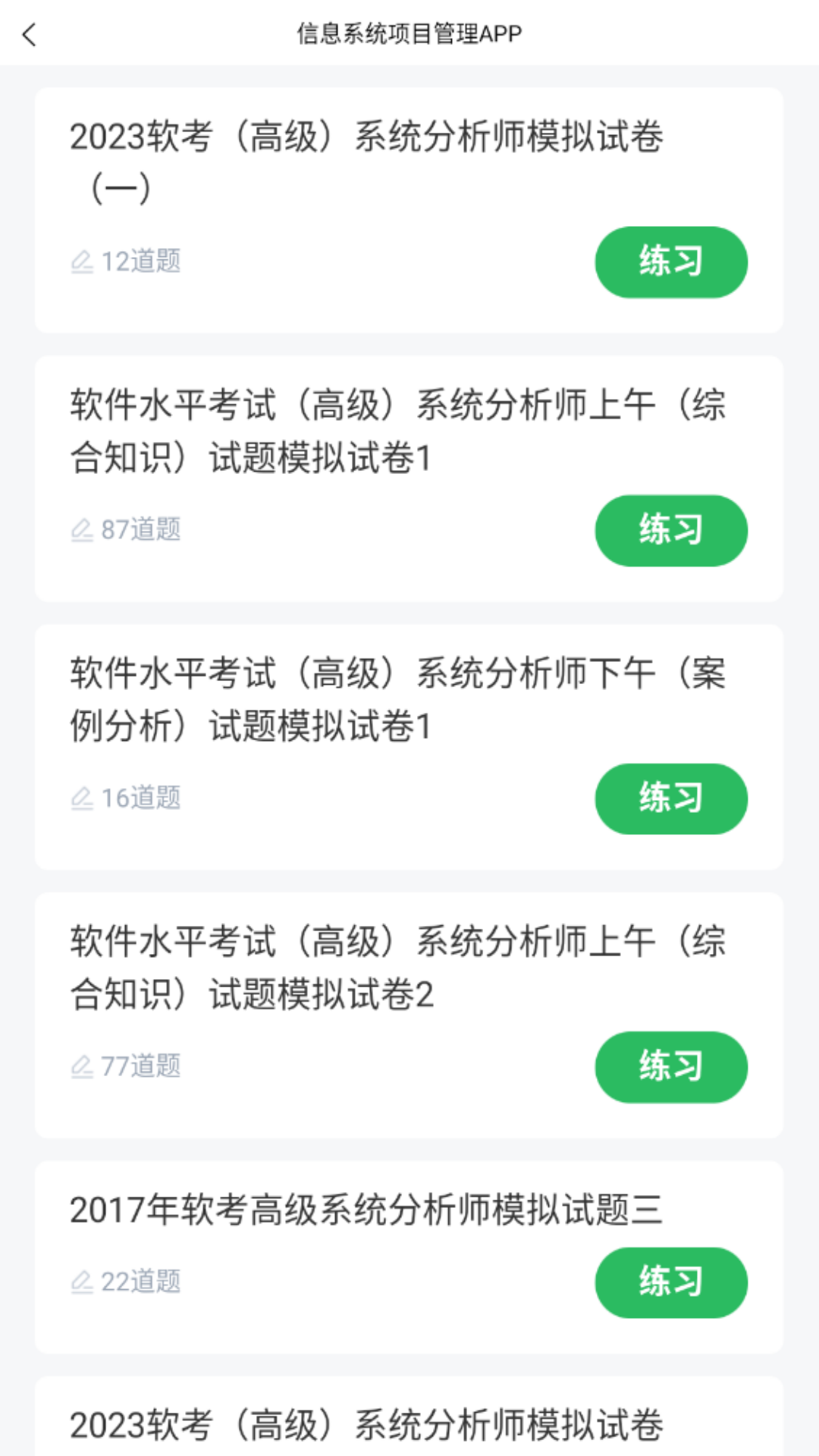Image resolution: width=819 pixels, height=1456 pixels.
Task: Click the pencil icon next to 16道题
Action: click(83, 799)
